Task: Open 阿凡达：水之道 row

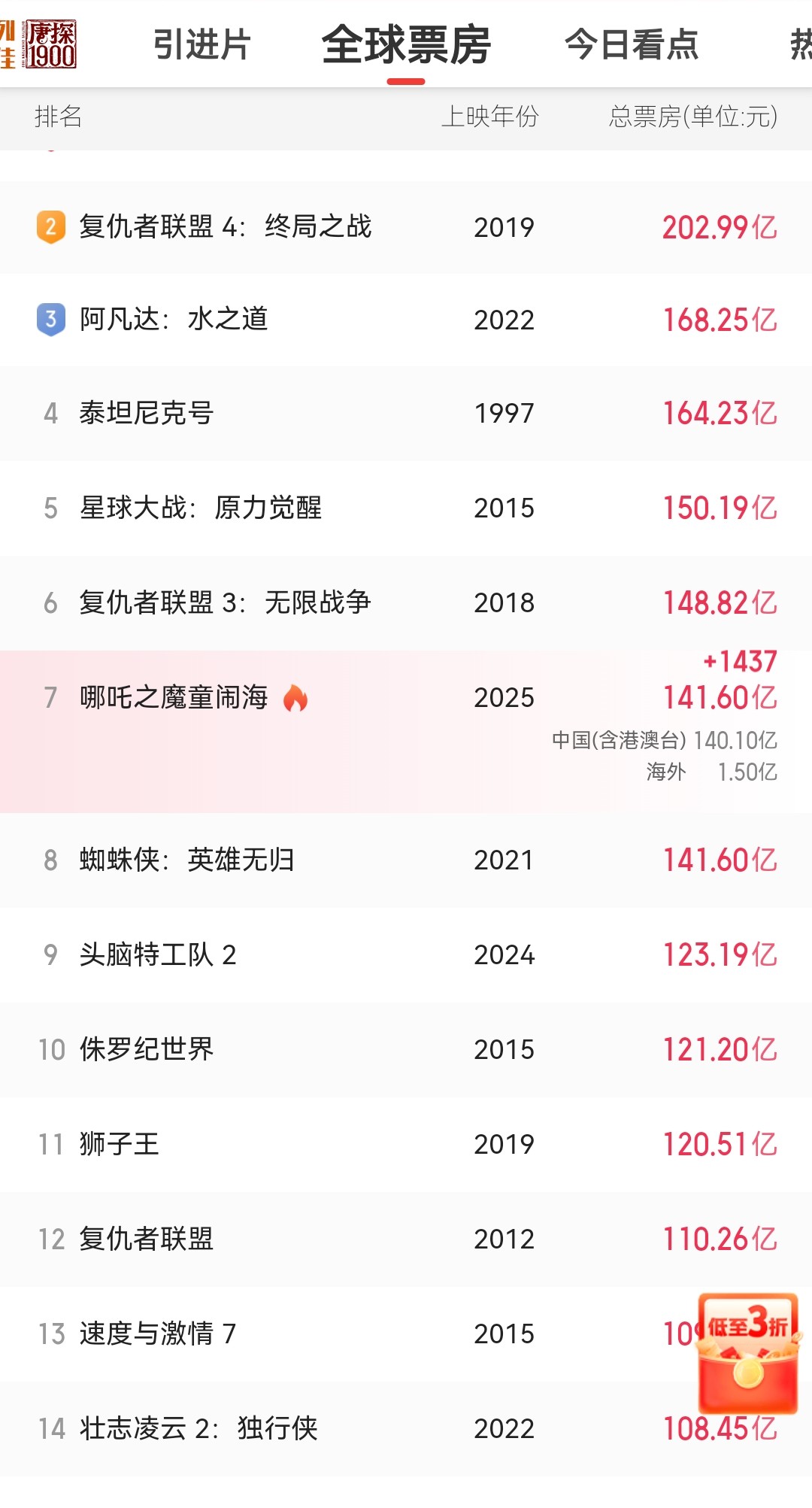Action: click(406, 320)
